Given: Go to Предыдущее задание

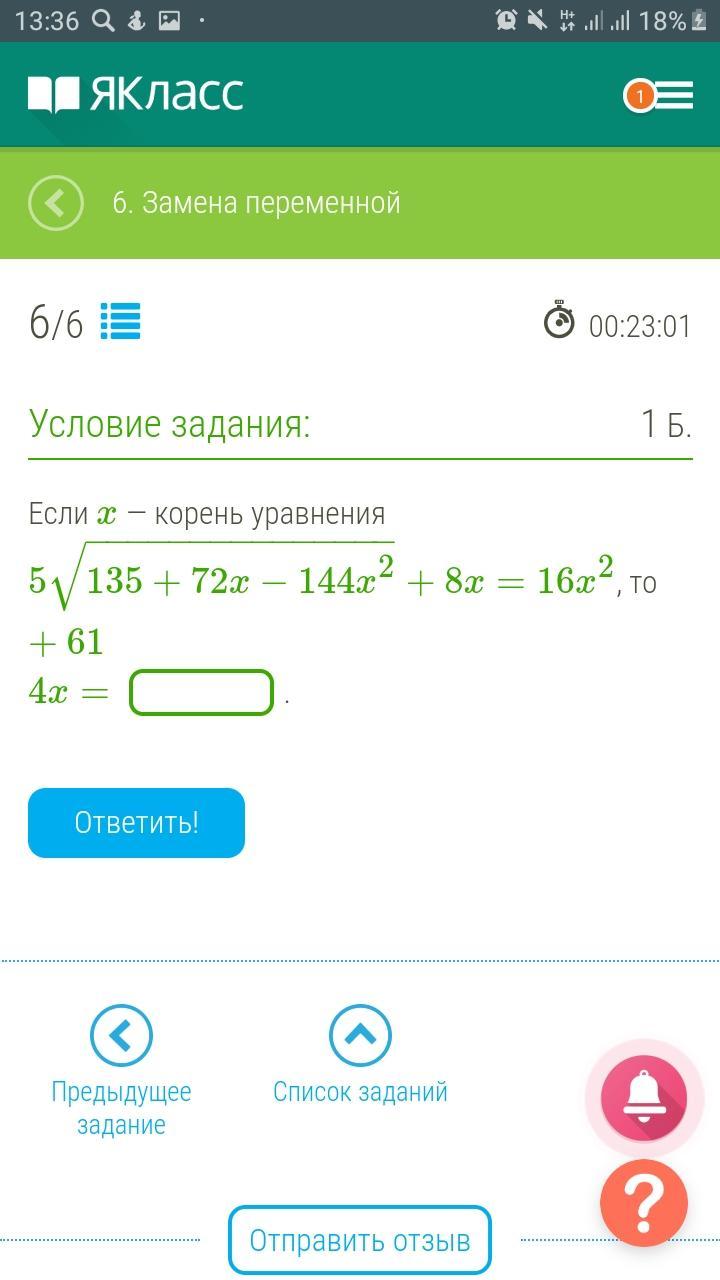Looking at the screenshot, I should click(121, 1072).
